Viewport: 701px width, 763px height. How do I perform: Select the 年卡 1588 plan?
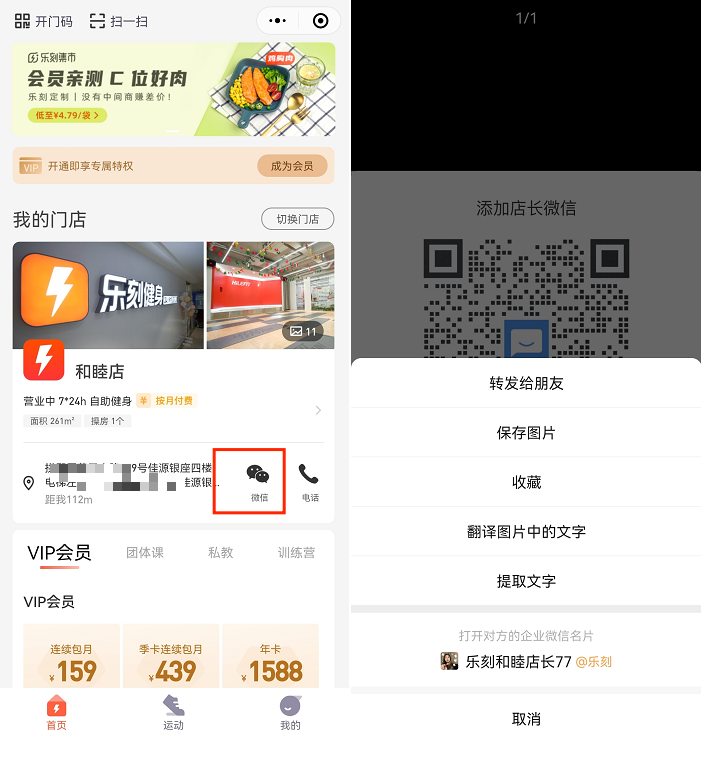click(x=270, y=662)
